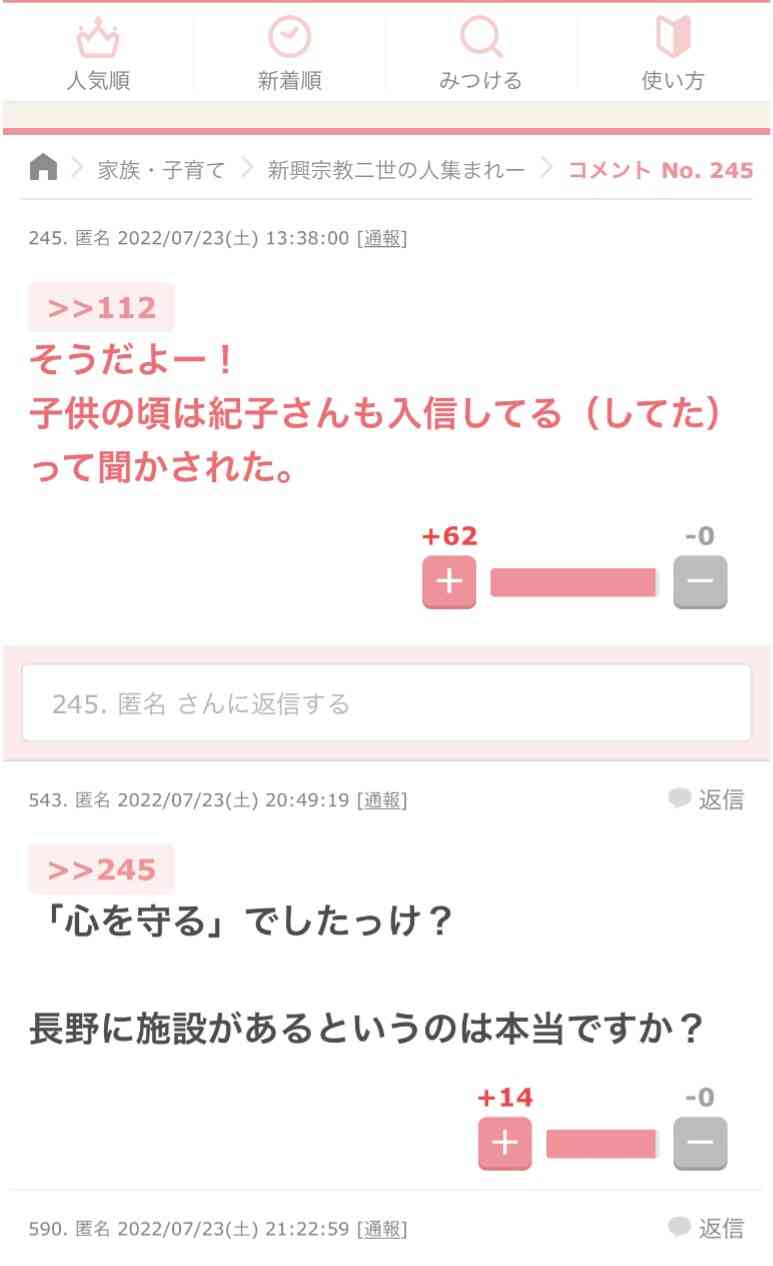Screen dimensions: 773x1266
Task: Switch to the 人気順 tab
Action: pos(98,57)
